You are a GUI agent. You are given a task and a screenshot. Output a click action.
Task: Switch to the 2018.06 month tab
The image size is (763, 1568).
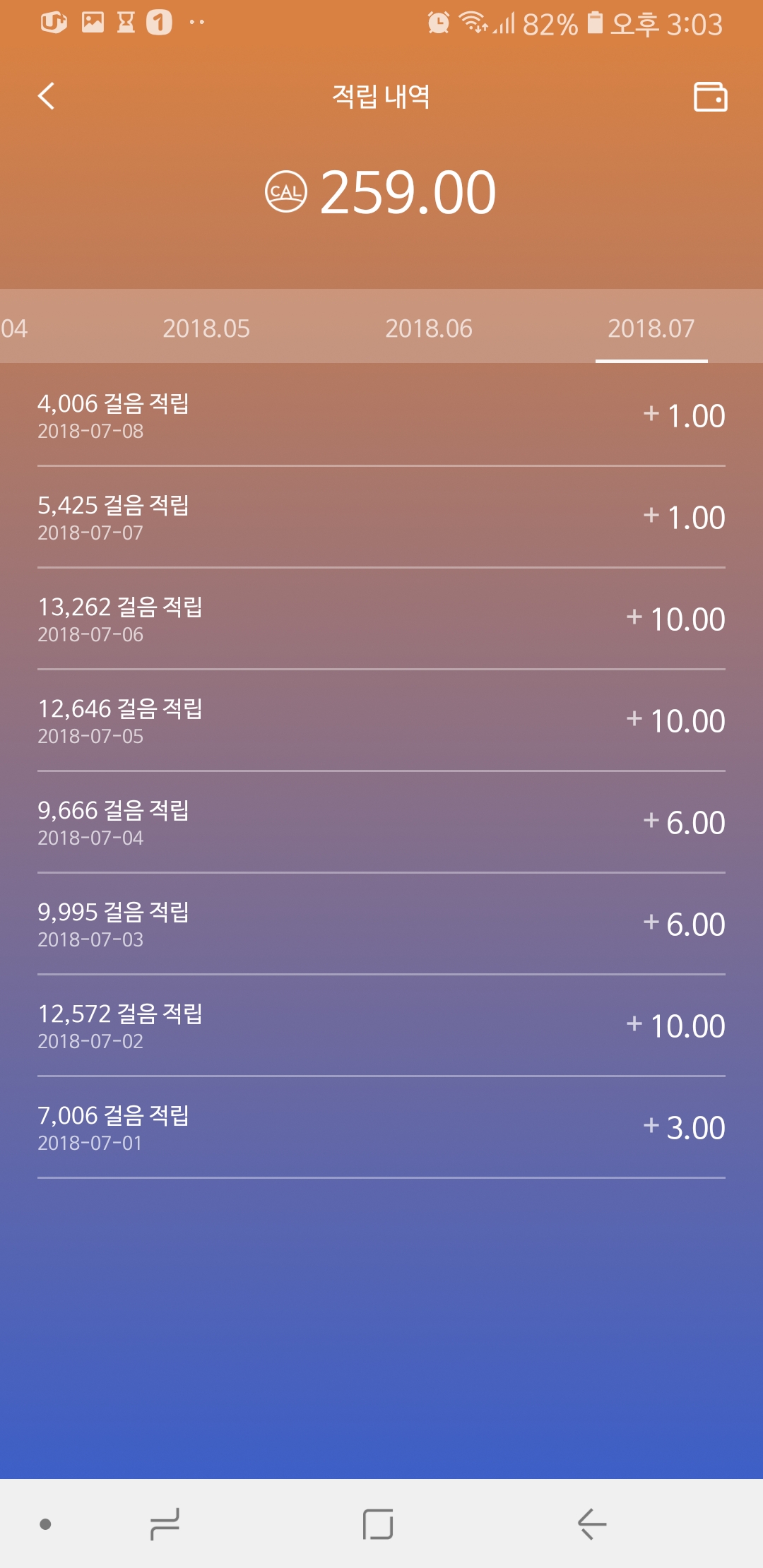point(428,328)
